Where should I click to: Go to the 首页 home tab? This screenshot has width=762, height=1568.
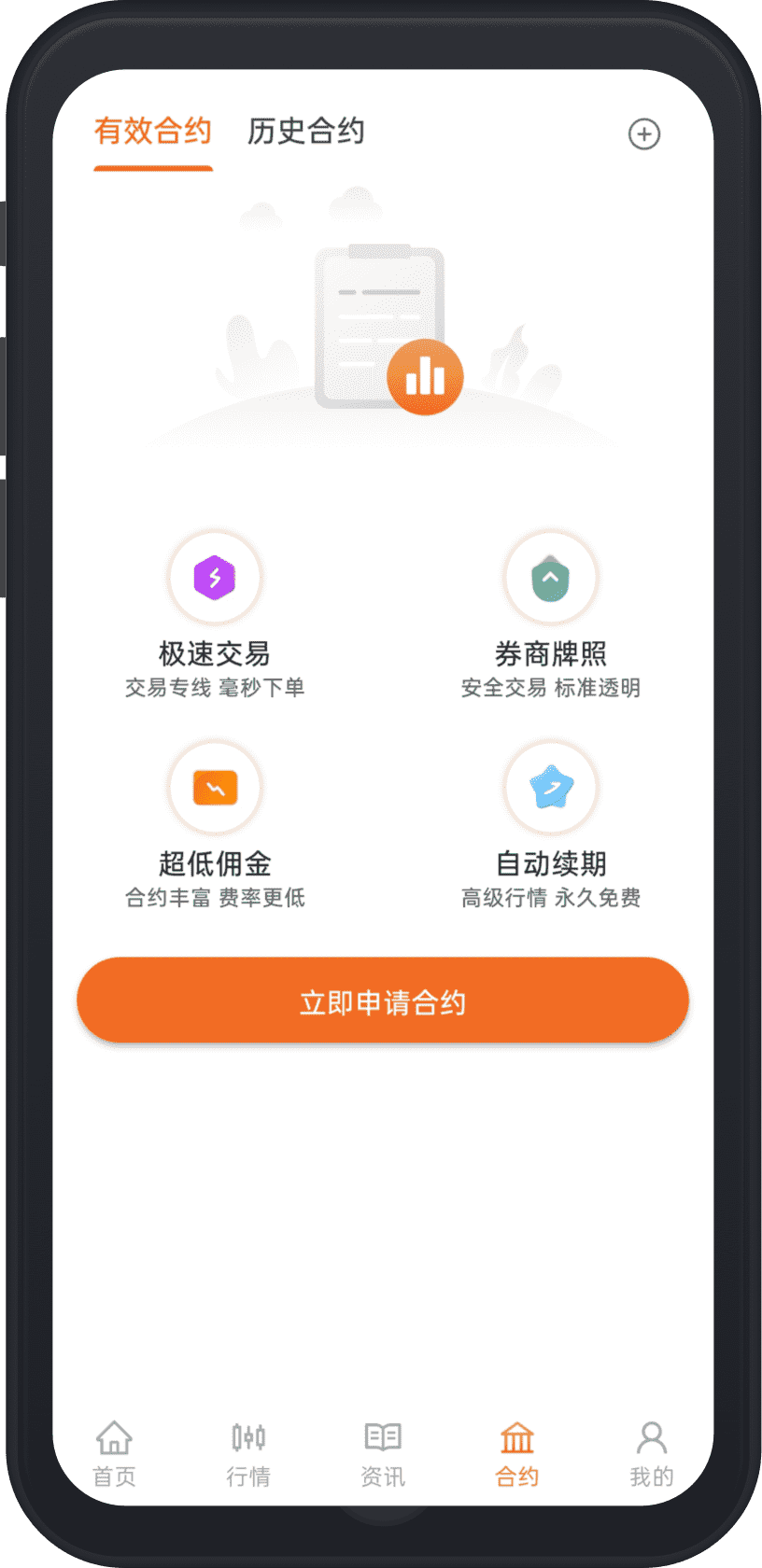tap(114, 1453)
